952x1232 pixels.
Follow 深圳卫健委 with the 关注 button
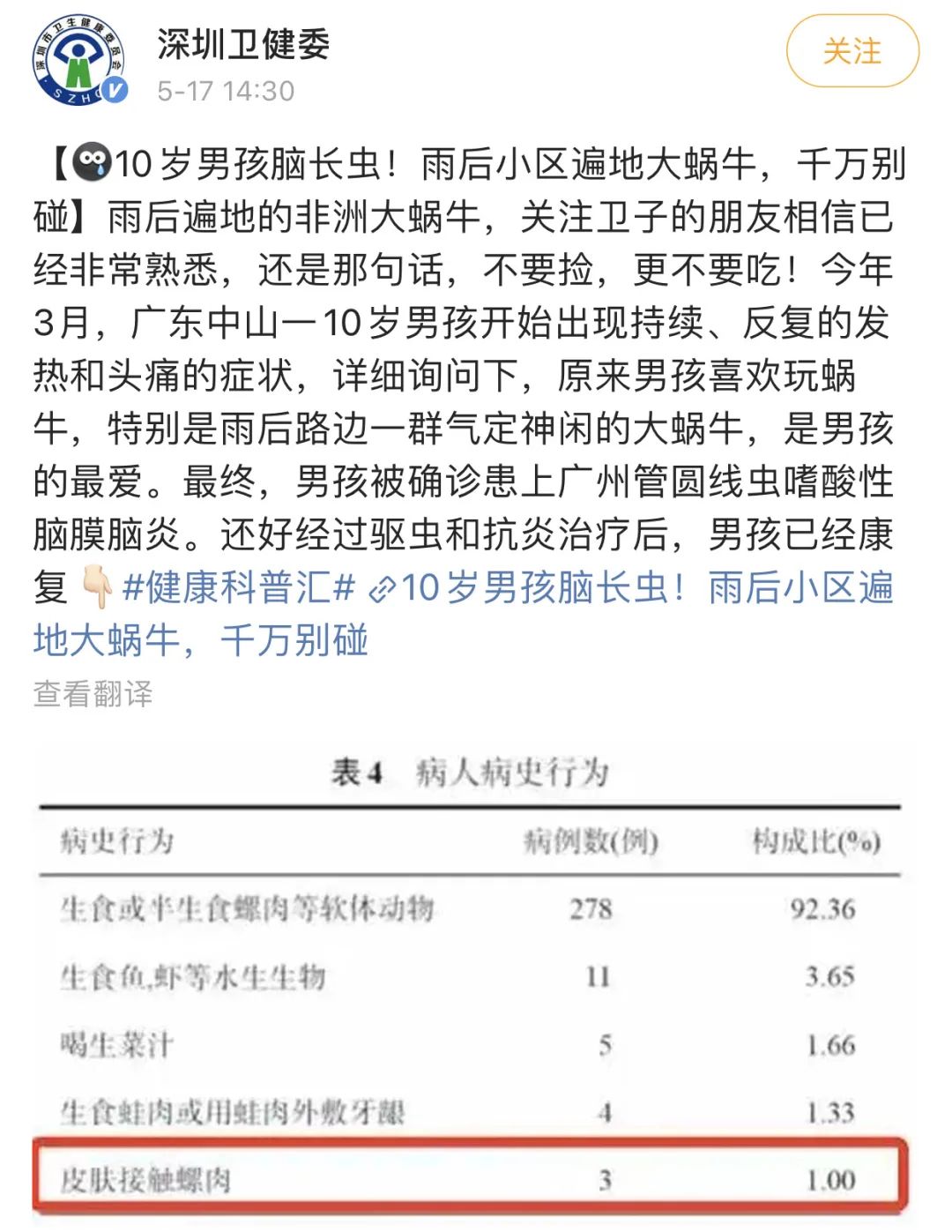click(x=852, y=51)
